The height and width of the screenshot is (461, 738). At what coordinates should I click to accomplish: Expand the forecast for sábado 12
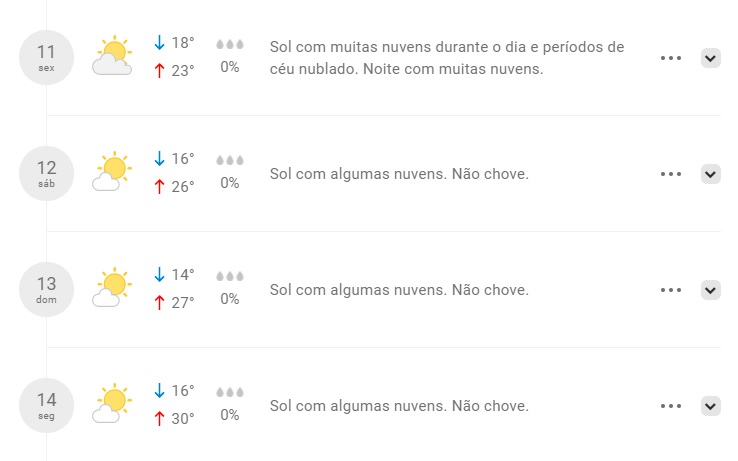click(x=711, y=174)
